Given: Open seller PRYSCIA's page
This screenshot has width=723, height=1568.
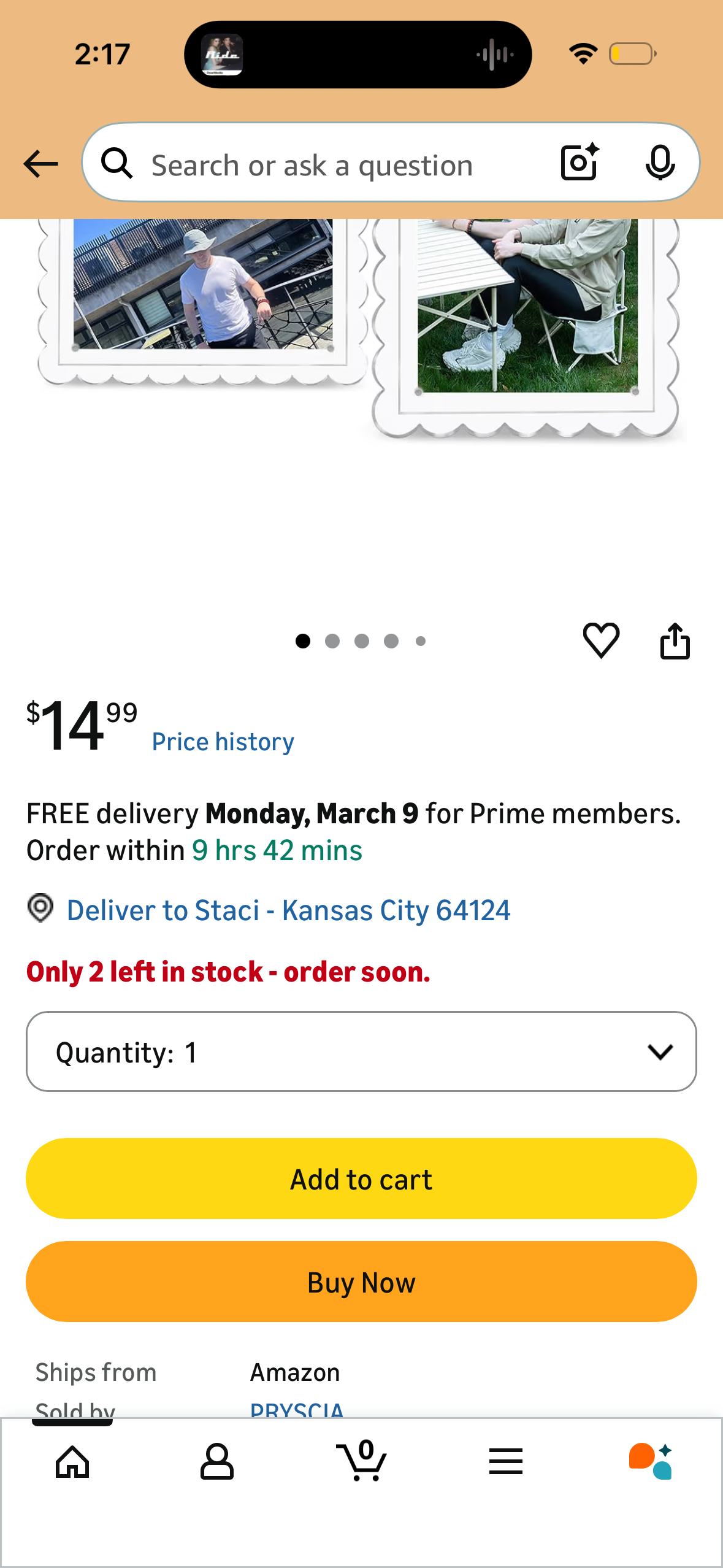Looking at the screenshot, I should coord(297,1409).
